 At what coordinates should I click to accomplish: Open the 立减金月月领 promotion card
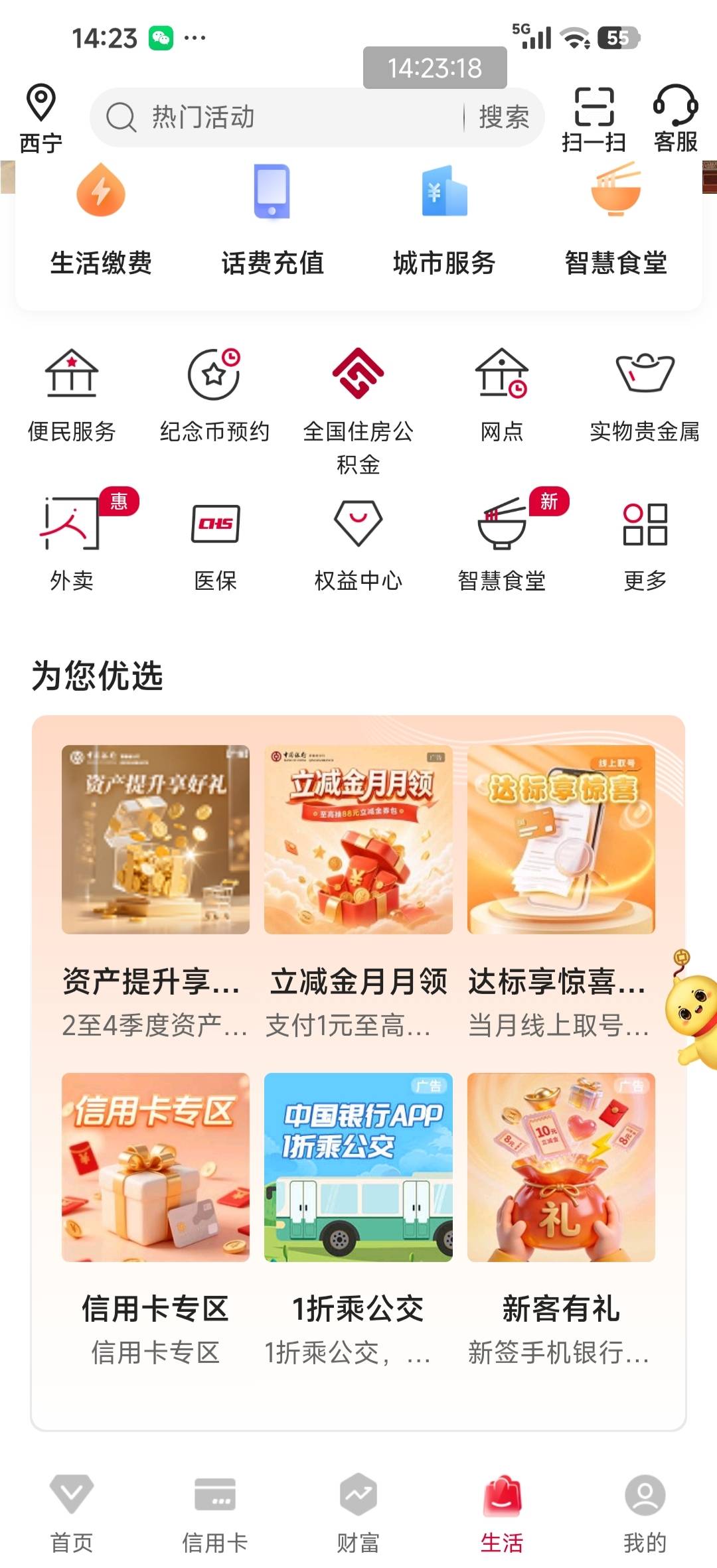(358, 893)
